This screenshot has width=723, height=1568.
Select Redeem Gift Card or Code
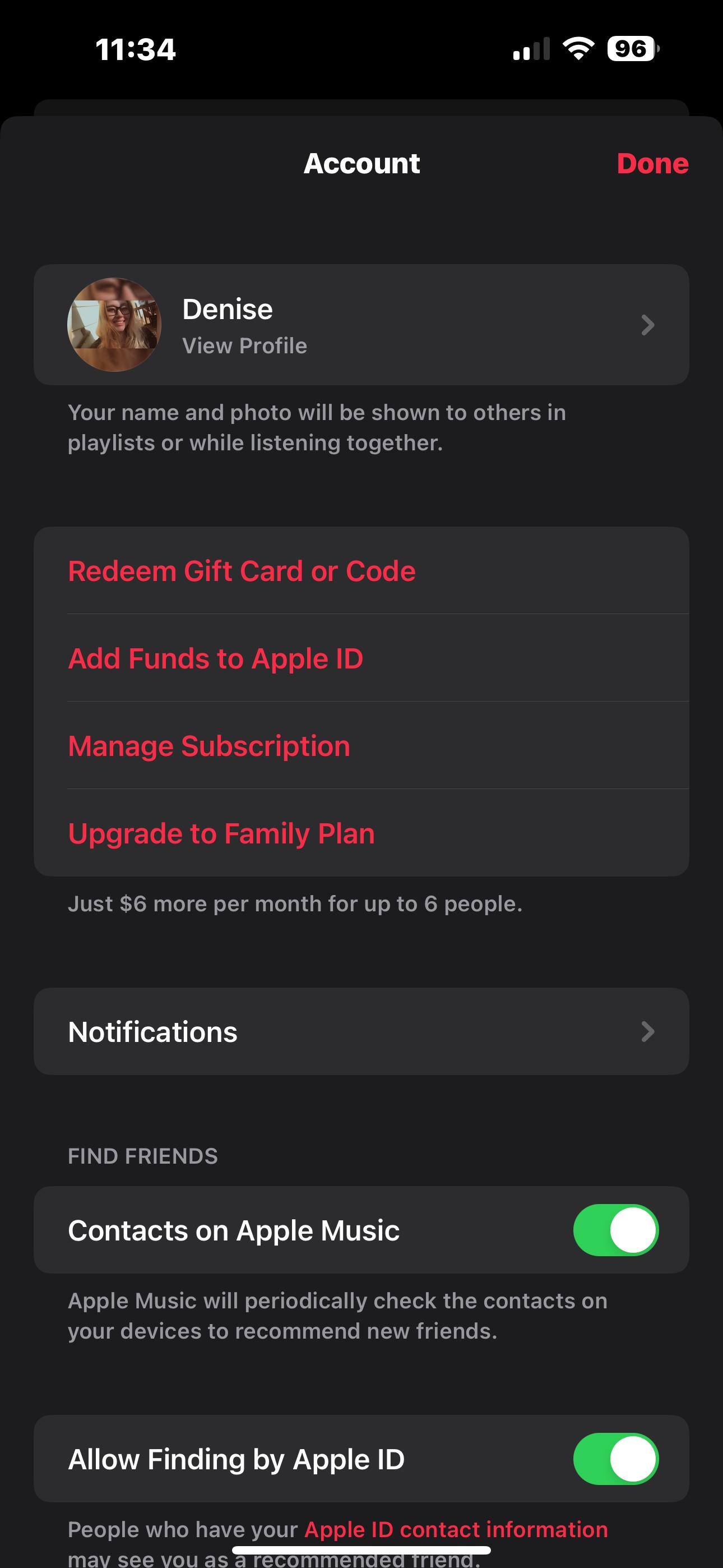tap(242, 571)
